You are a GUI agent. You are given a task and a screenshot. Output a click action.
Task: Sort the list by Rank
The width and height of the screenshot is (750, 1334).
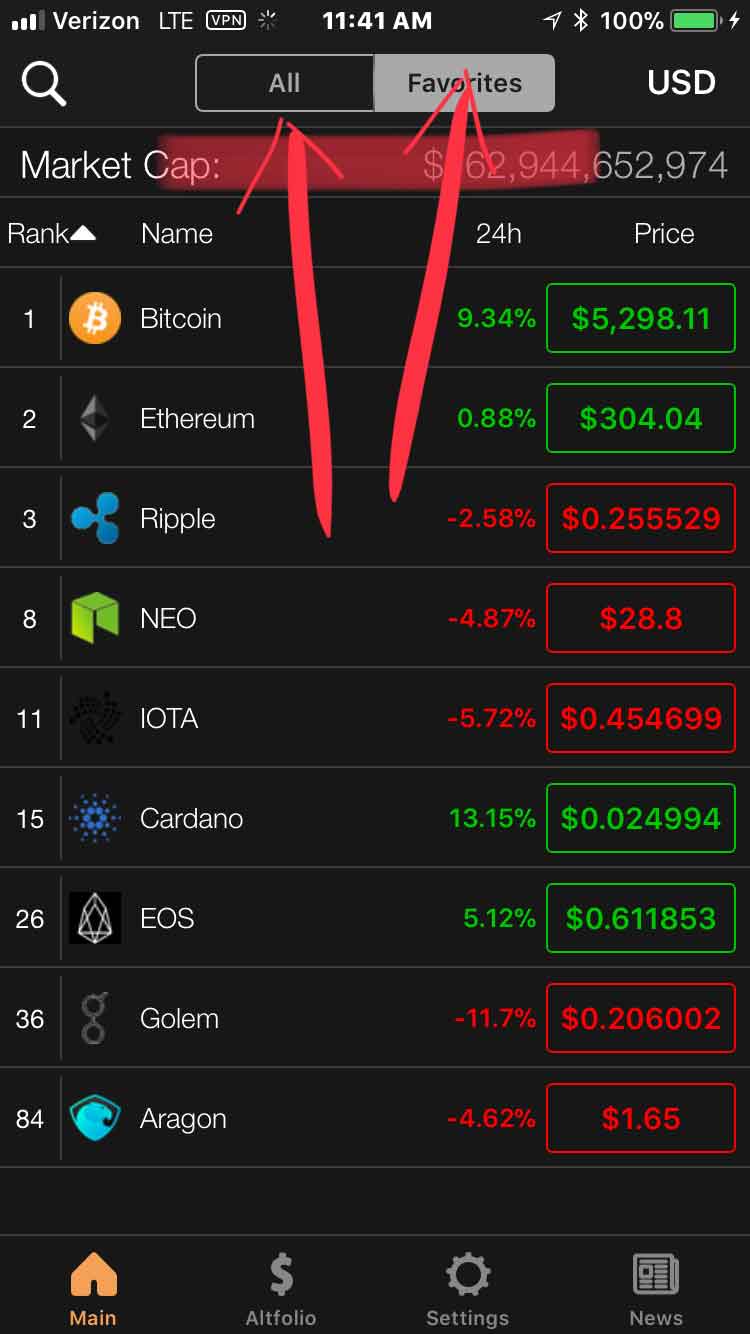click(51, 234)
